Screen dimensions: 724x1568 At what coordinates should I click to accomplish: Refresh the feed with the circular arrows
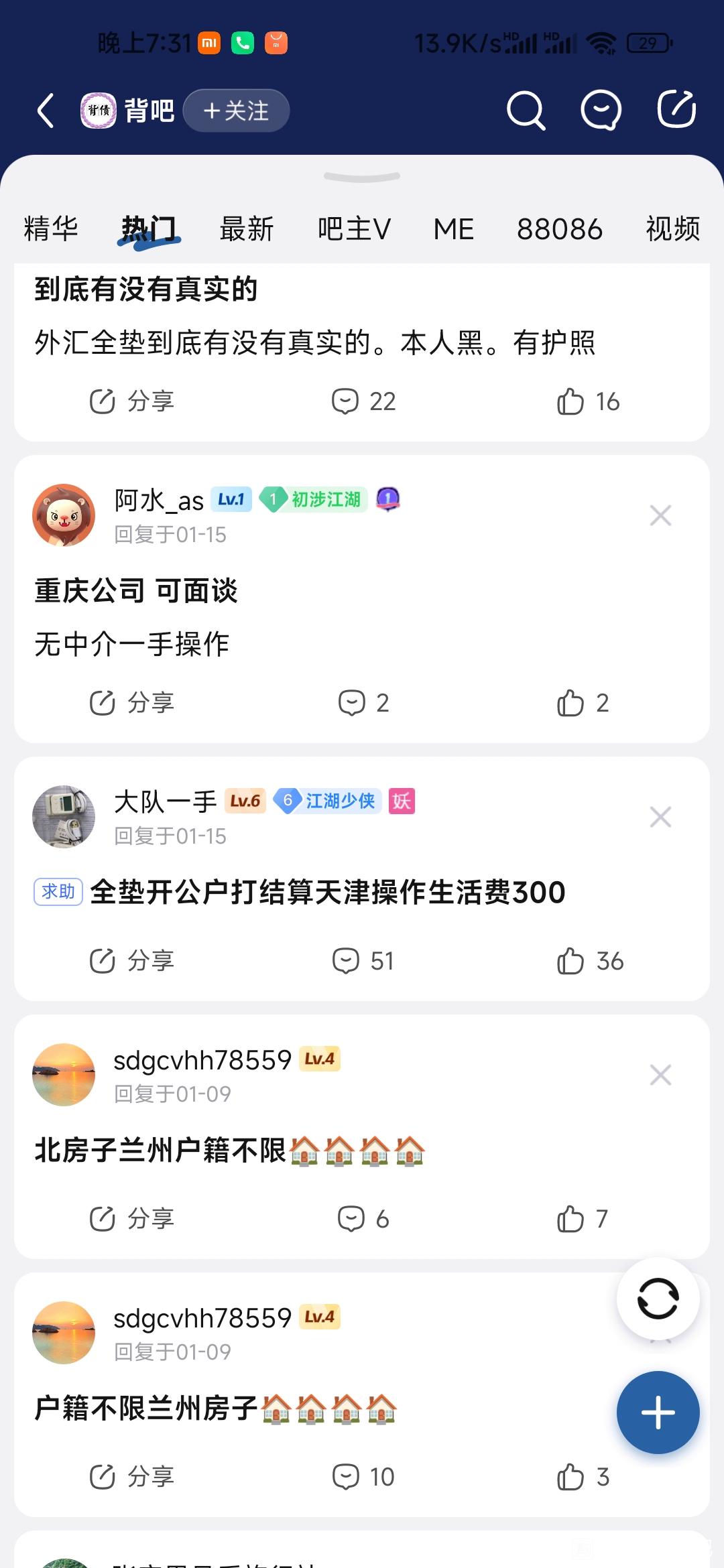click(x=658, y=1299)
